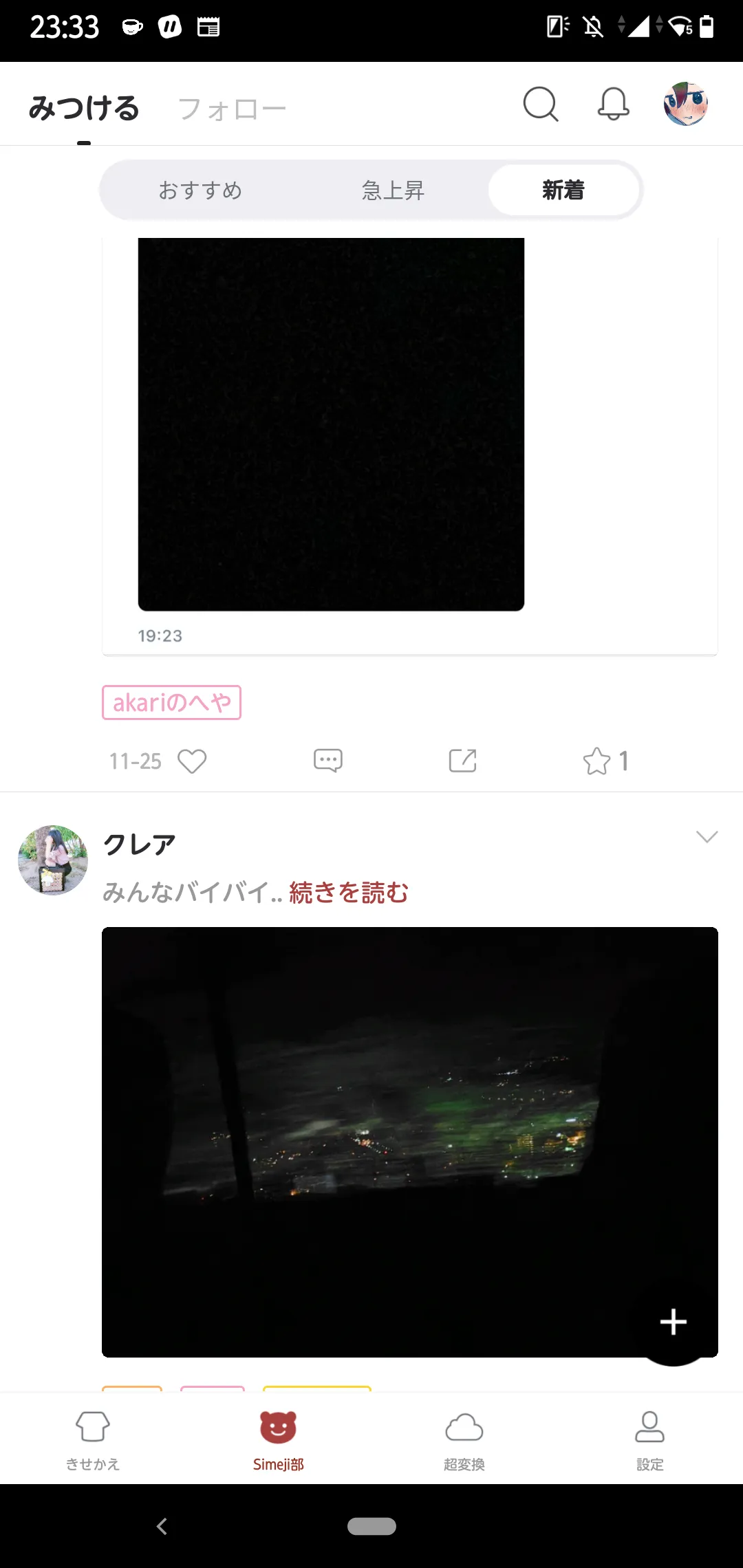Open クレア's profile picture
The height and width of the screenshot is (1568, 743).
(53, 860)
